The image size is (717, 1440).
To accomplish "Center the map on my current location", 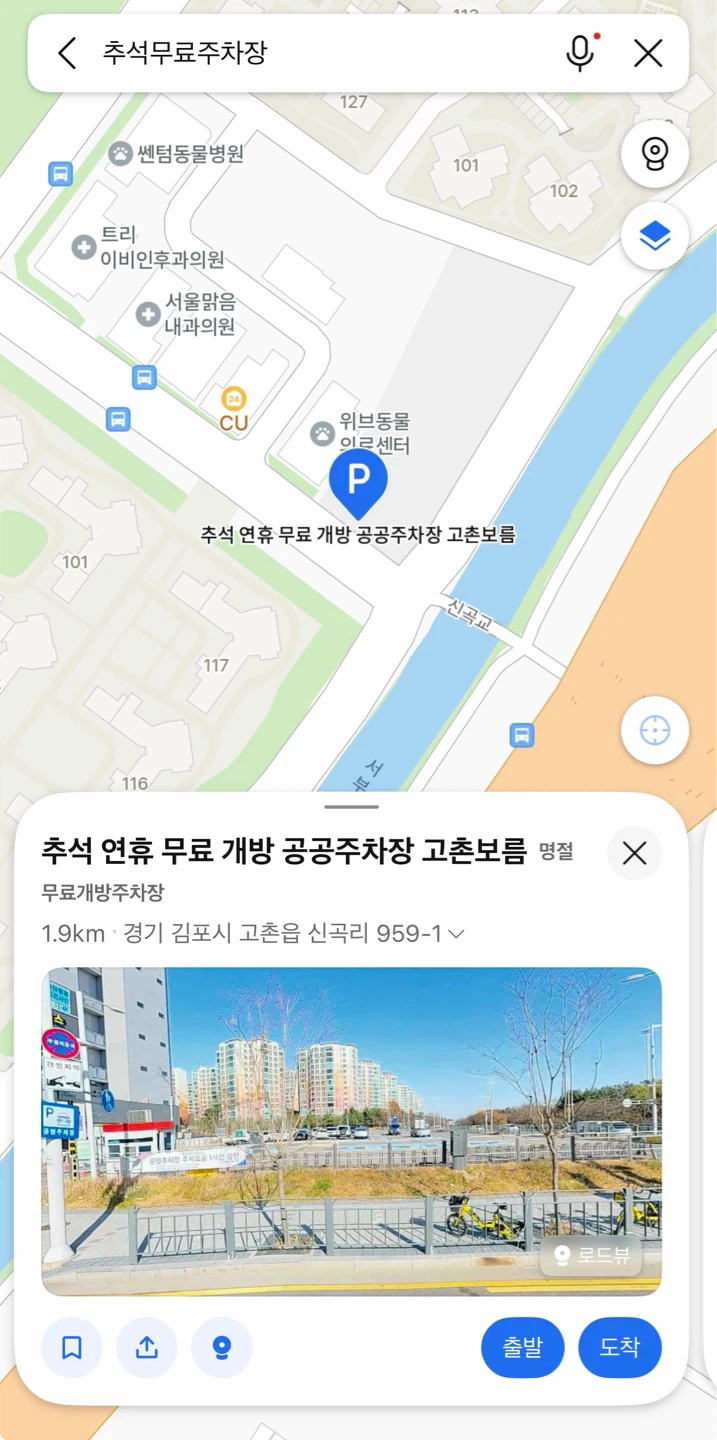I will pos(655,730).
